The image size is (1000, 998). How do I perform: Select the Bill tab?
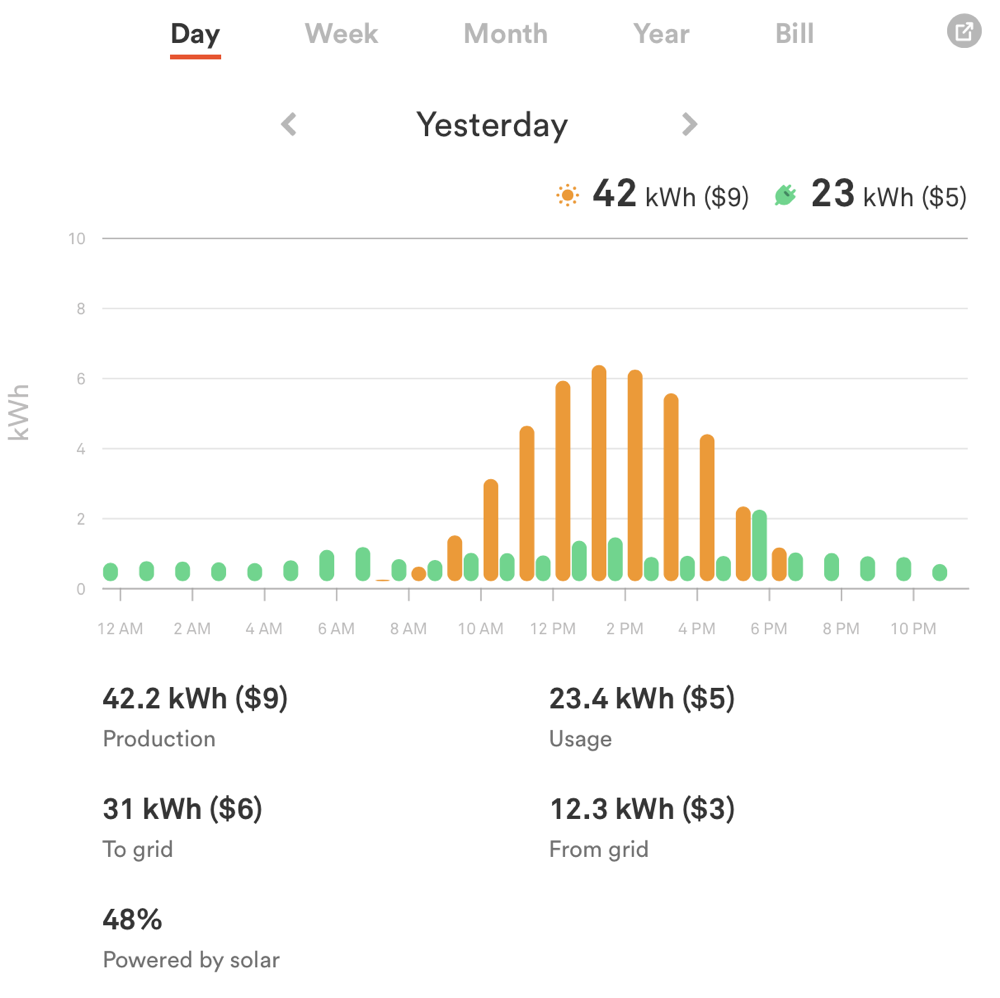[794, 34]
